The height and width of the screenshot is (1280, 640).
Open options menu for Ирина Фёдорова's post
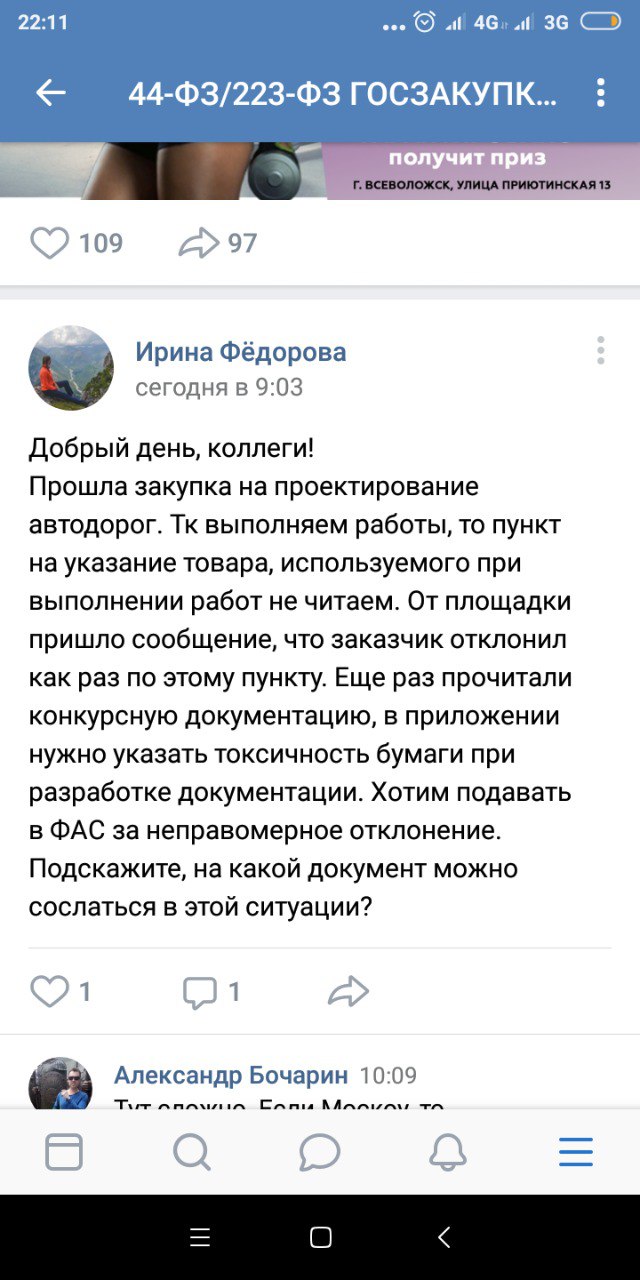pyautogui.click(x=600, y=351)
